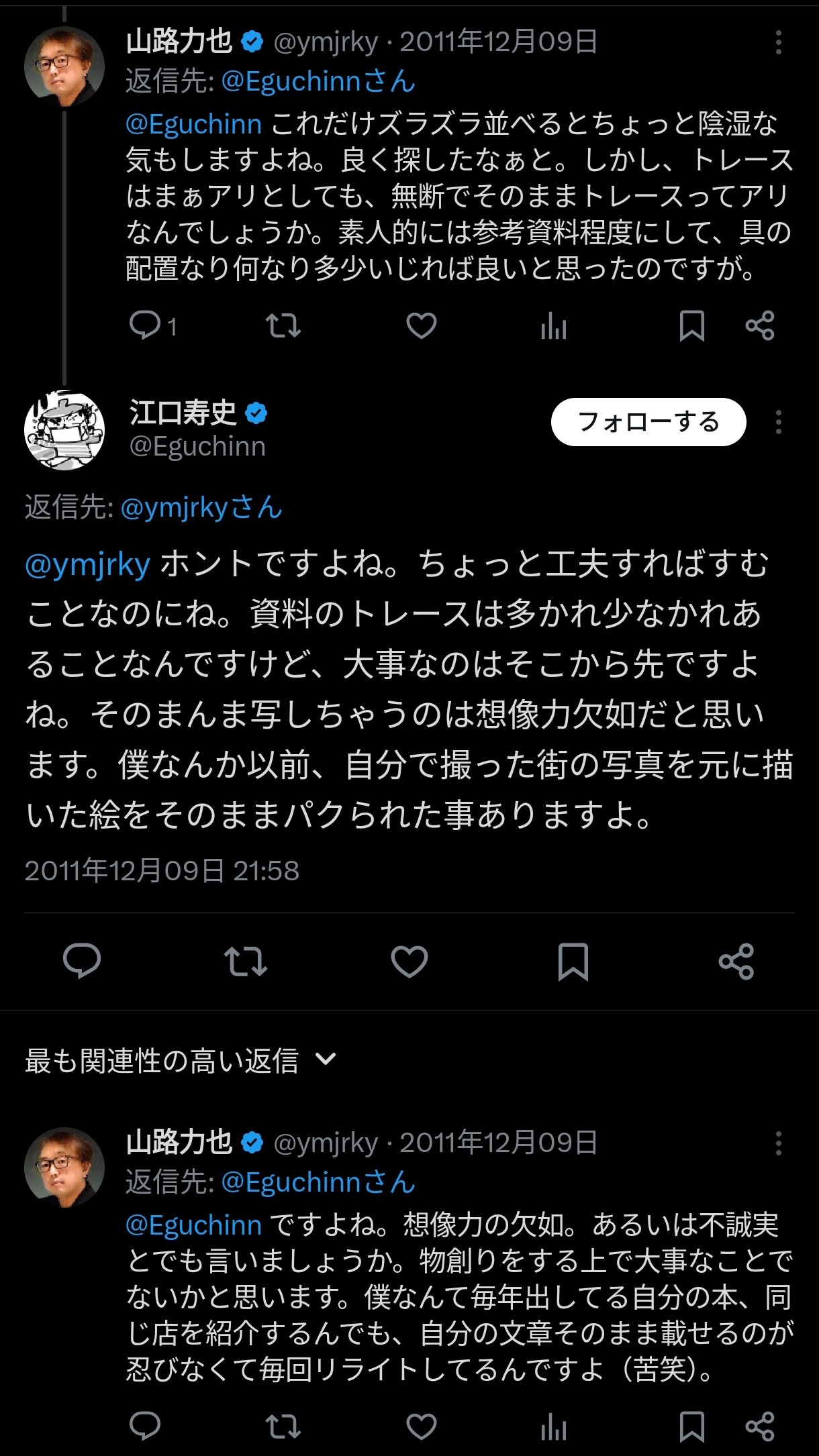Image resolution: width=819 pixels, height=1456 pixels.
Task: Tap the reply icon with 1 reply
Action: [146, 326]
